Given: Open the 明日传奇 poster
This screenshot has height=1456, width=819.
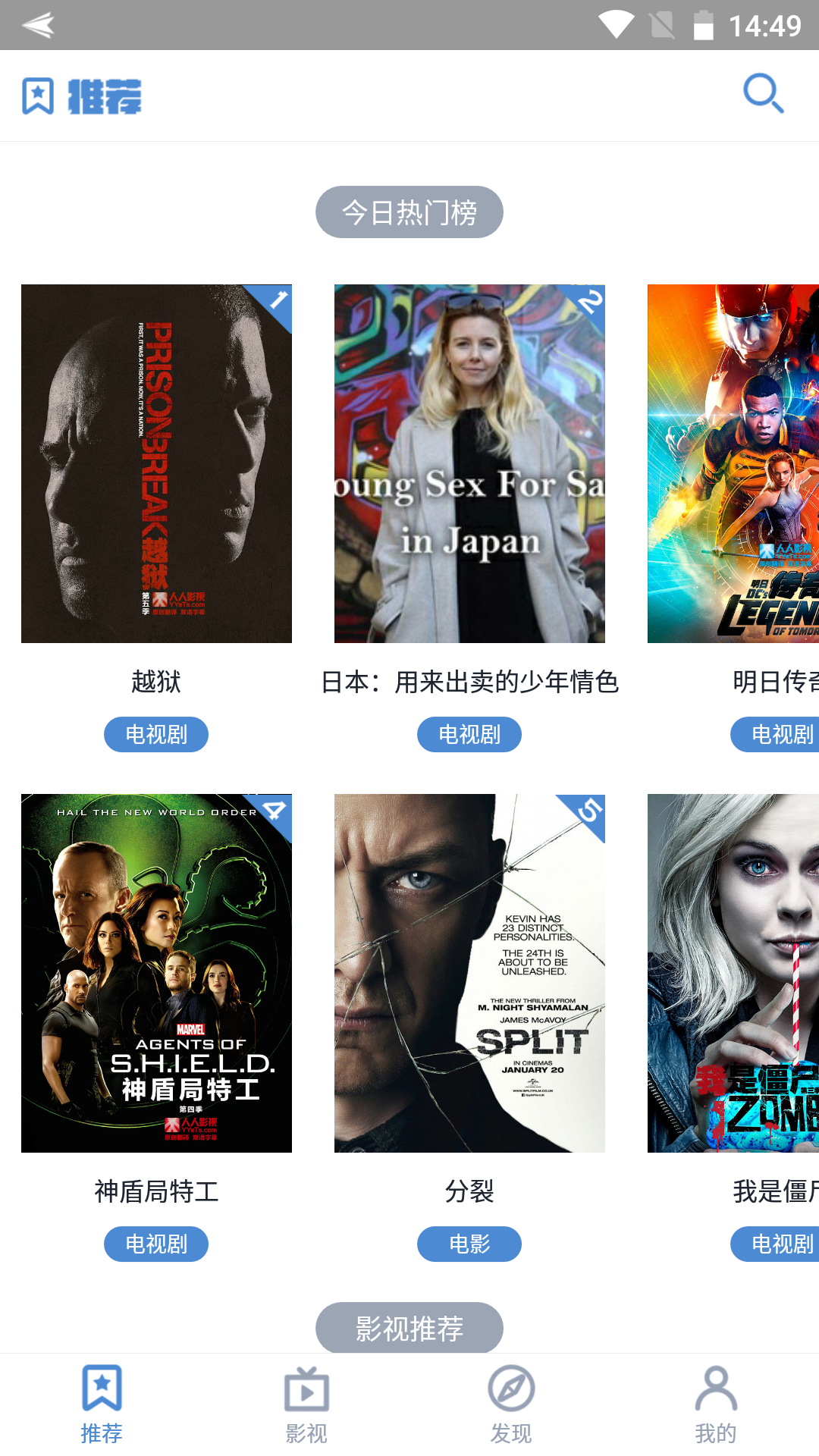Looking at the screenshot, I should point(733,463).
